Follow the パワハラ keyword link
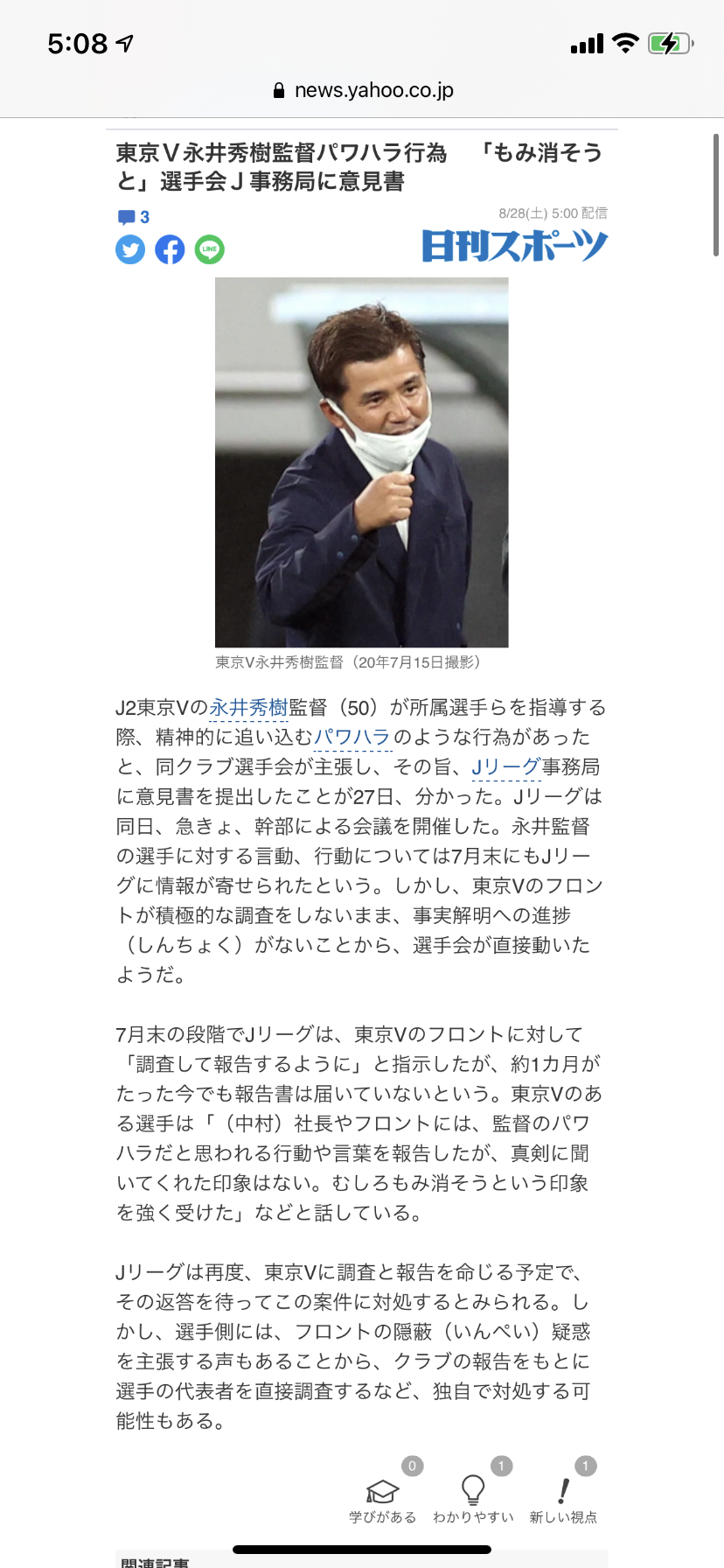The height and width of the screenshot is (1568, 724). pyautogui.click(x=352, y=738)
